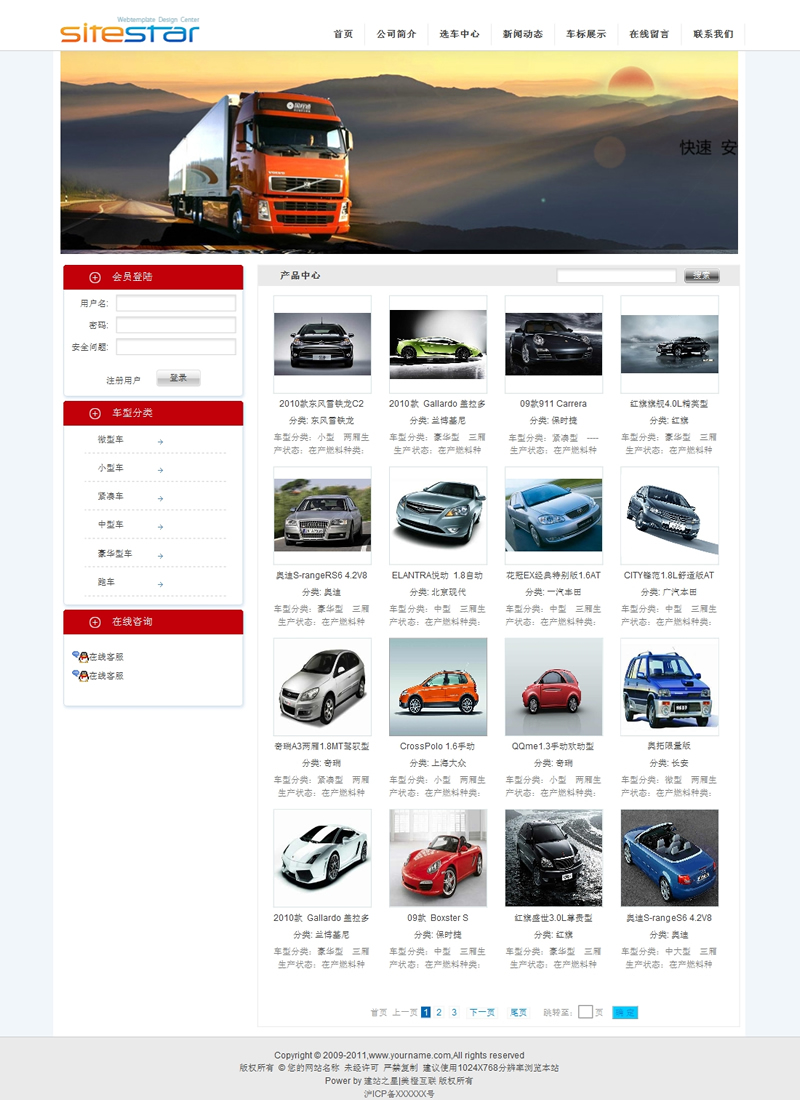Viewport: 800px width, 1100px height.
Task: Jump to 尾页 of the product list
Action: point(518,1013)
